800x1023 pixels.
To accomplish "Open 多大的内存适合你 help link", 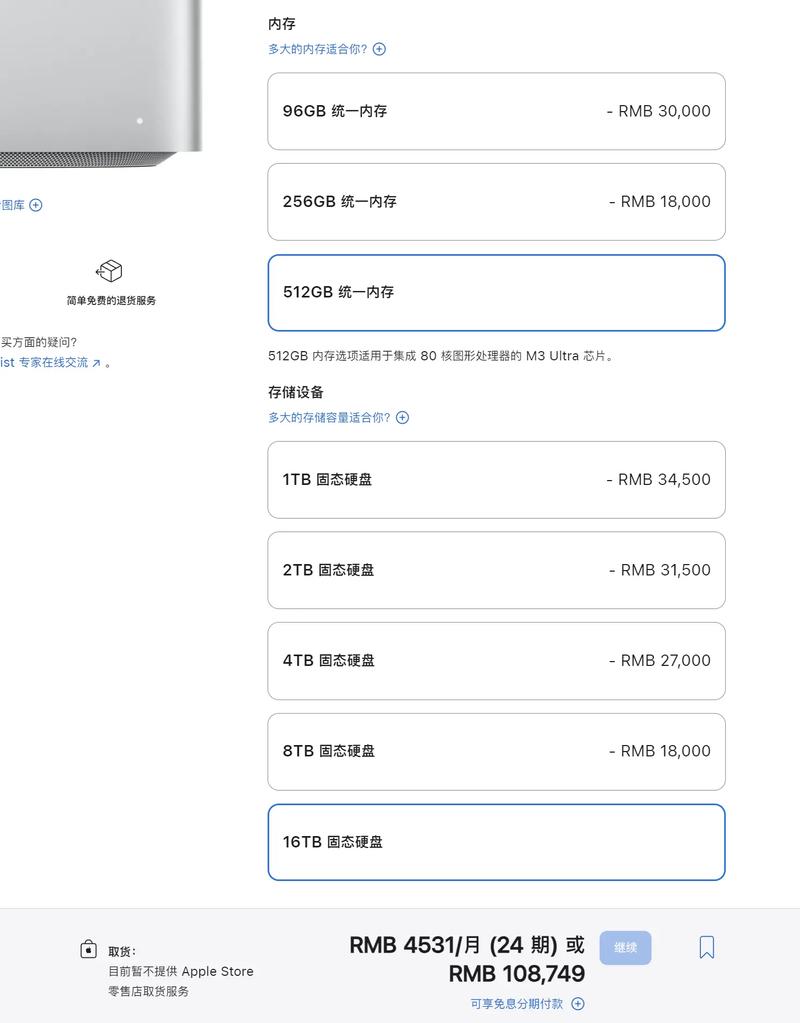I will coord(326,49).
